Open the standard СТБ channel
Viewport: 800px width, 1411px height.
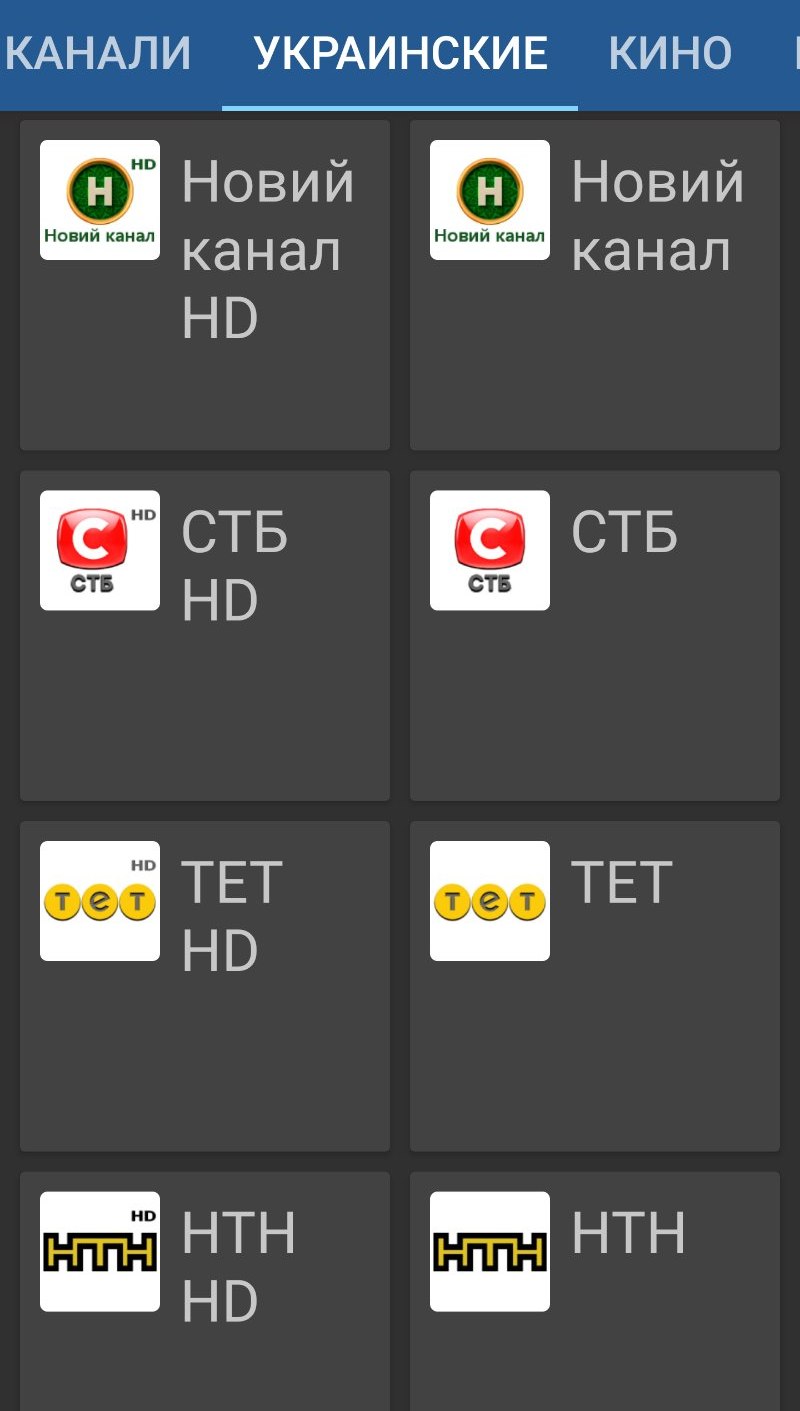[x=594, y=635]
